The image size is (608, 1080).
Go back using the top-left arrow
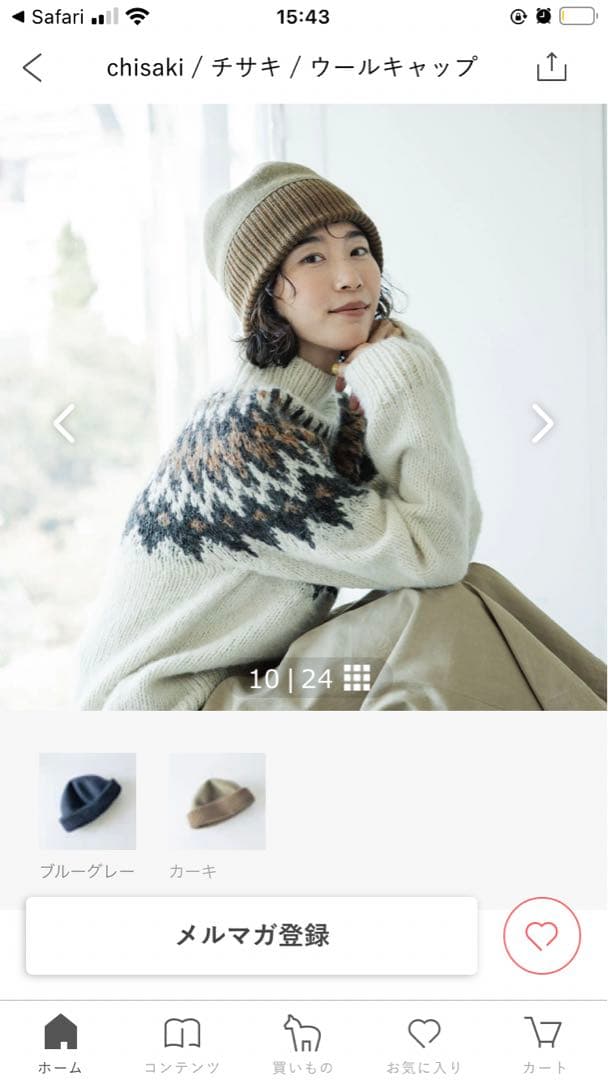(33, 68)
